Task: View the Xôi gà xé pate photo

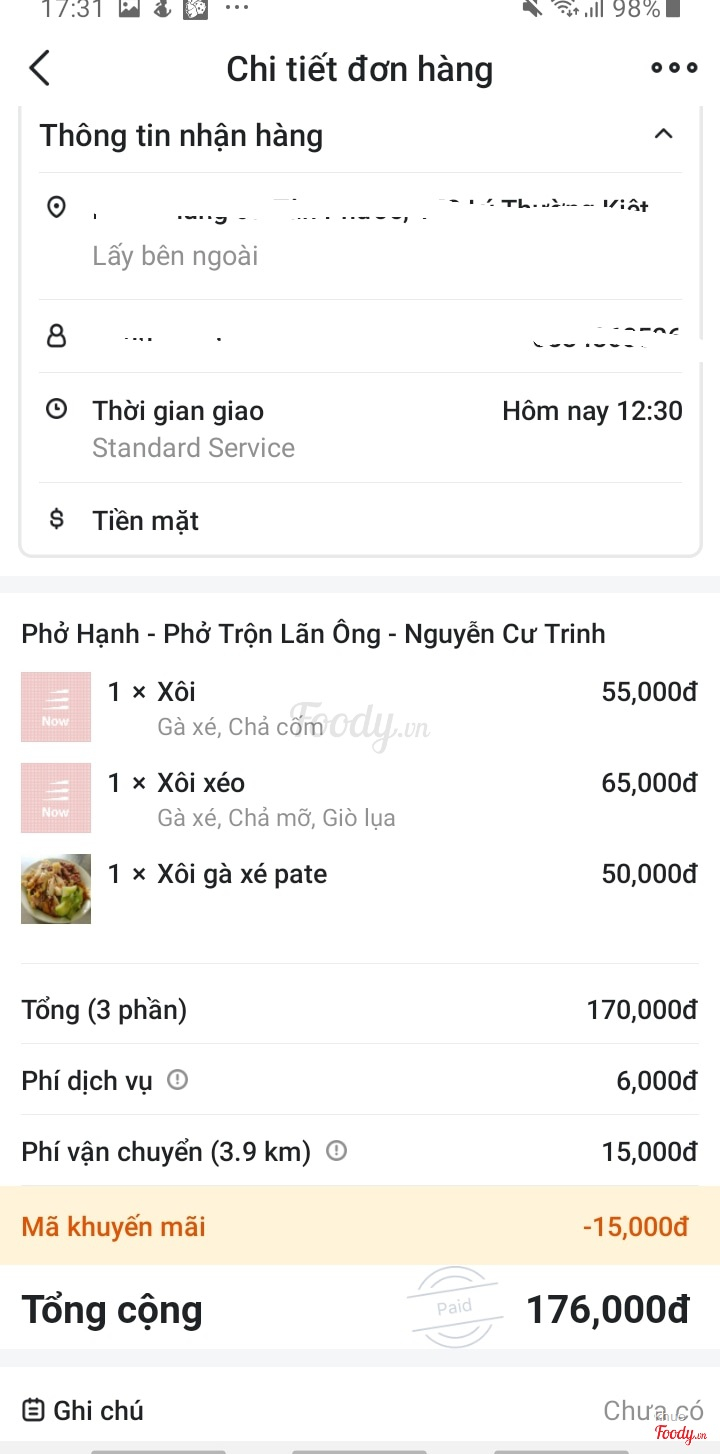Action: point(56,888)
